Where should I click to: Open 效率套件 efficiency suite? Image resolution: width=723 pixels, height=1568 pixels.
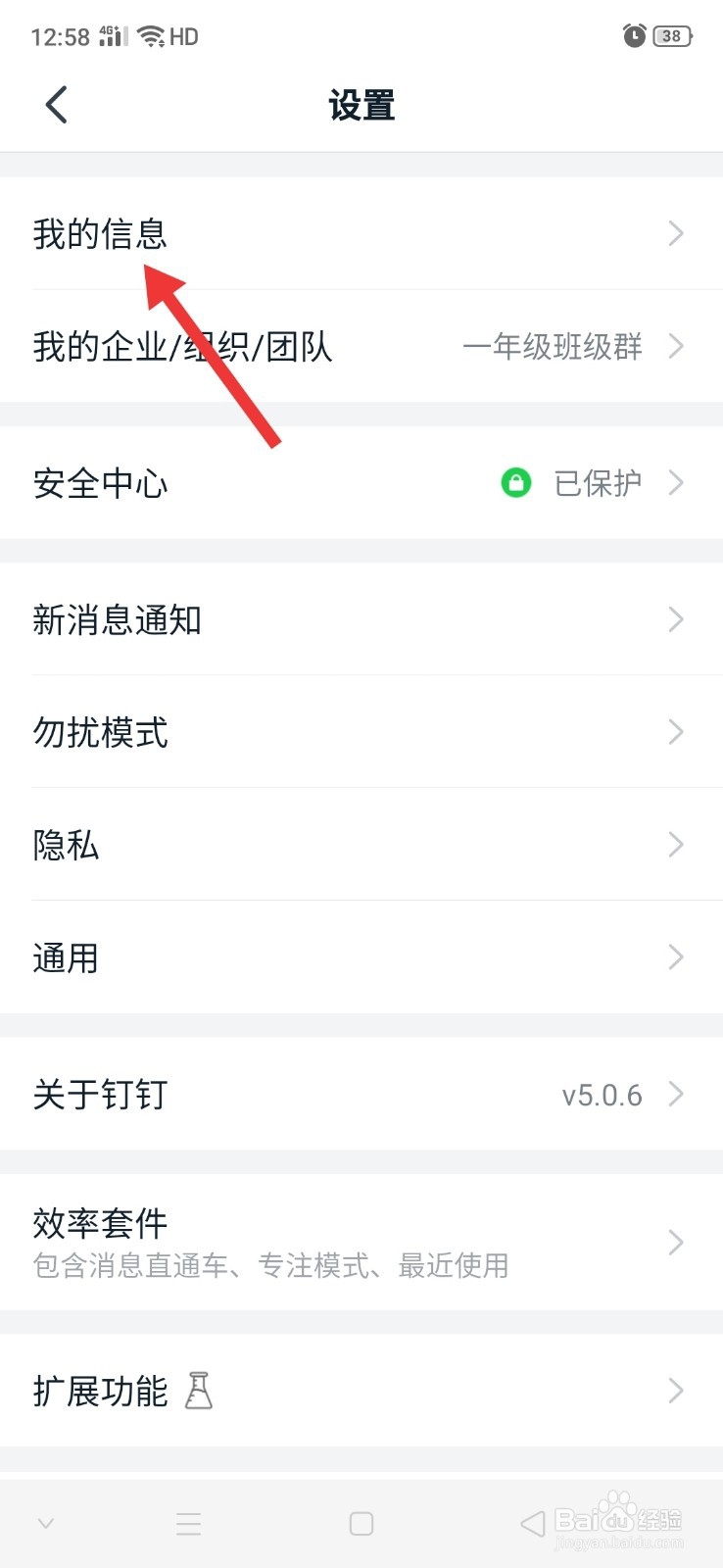click(x=98, y=1224)
